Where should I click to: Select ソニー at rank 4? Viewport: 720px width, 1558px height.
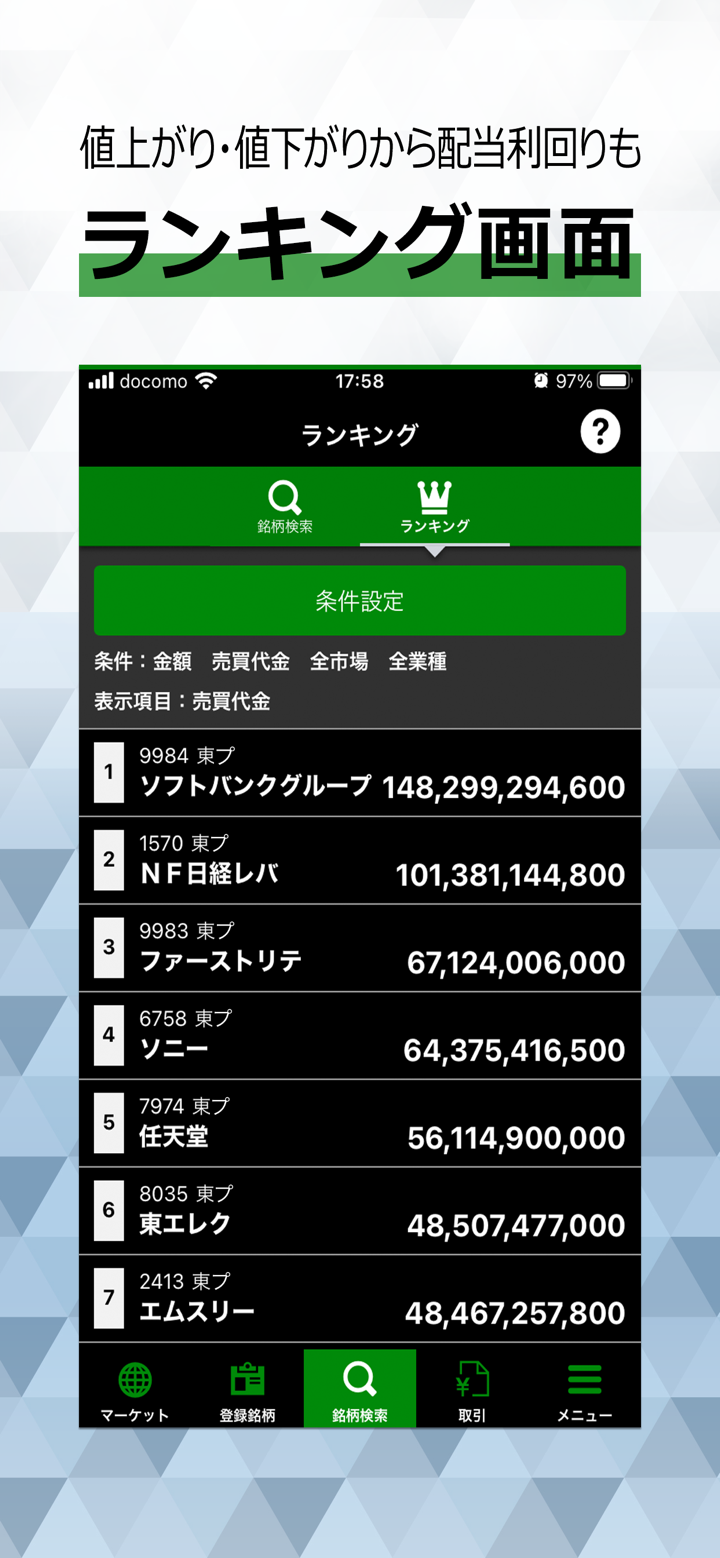359,1034
